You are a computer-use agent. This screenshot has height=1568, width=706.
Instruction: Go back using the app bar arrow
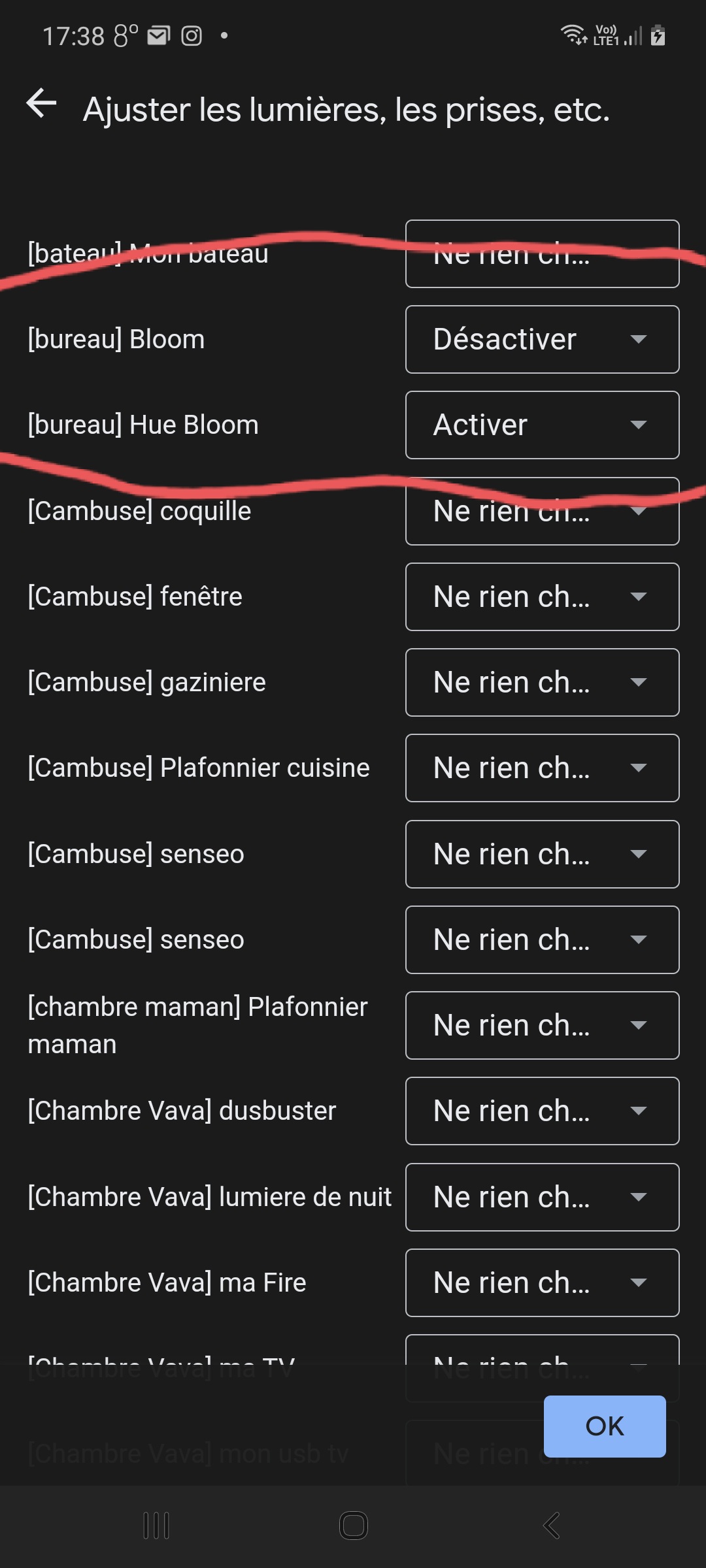42,105
